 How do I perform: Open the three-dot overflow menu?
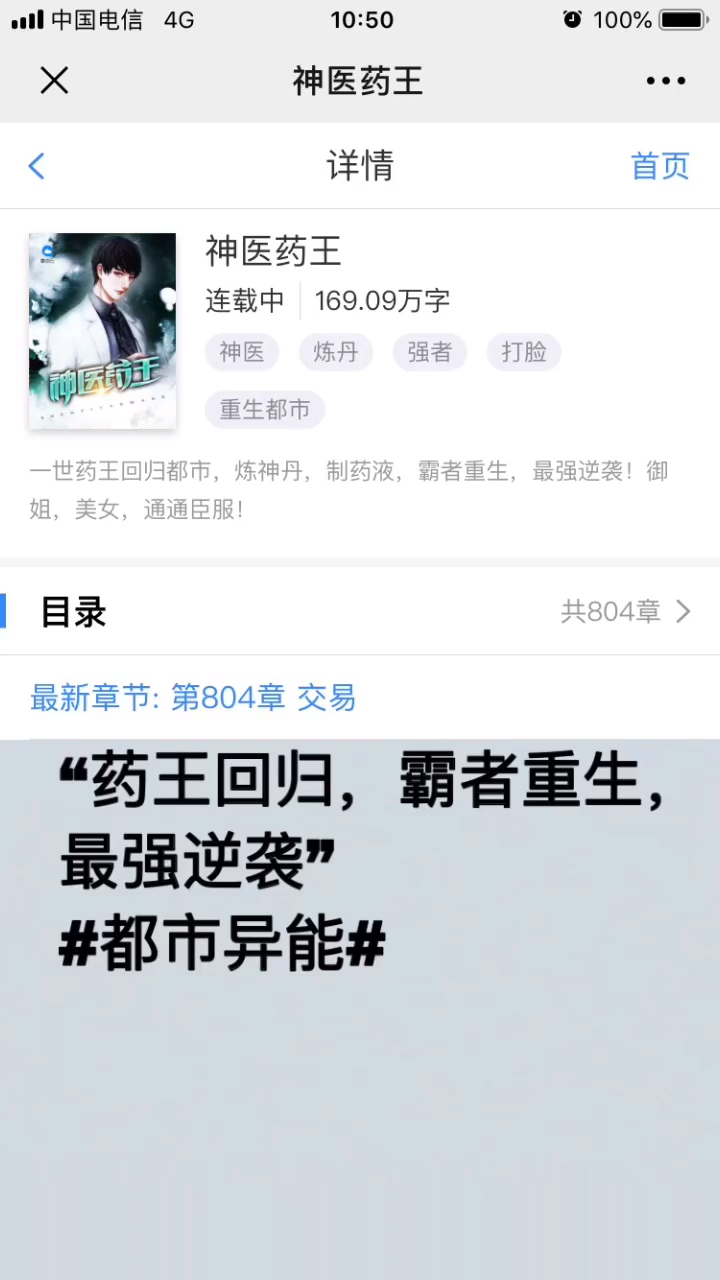point(665,81)
